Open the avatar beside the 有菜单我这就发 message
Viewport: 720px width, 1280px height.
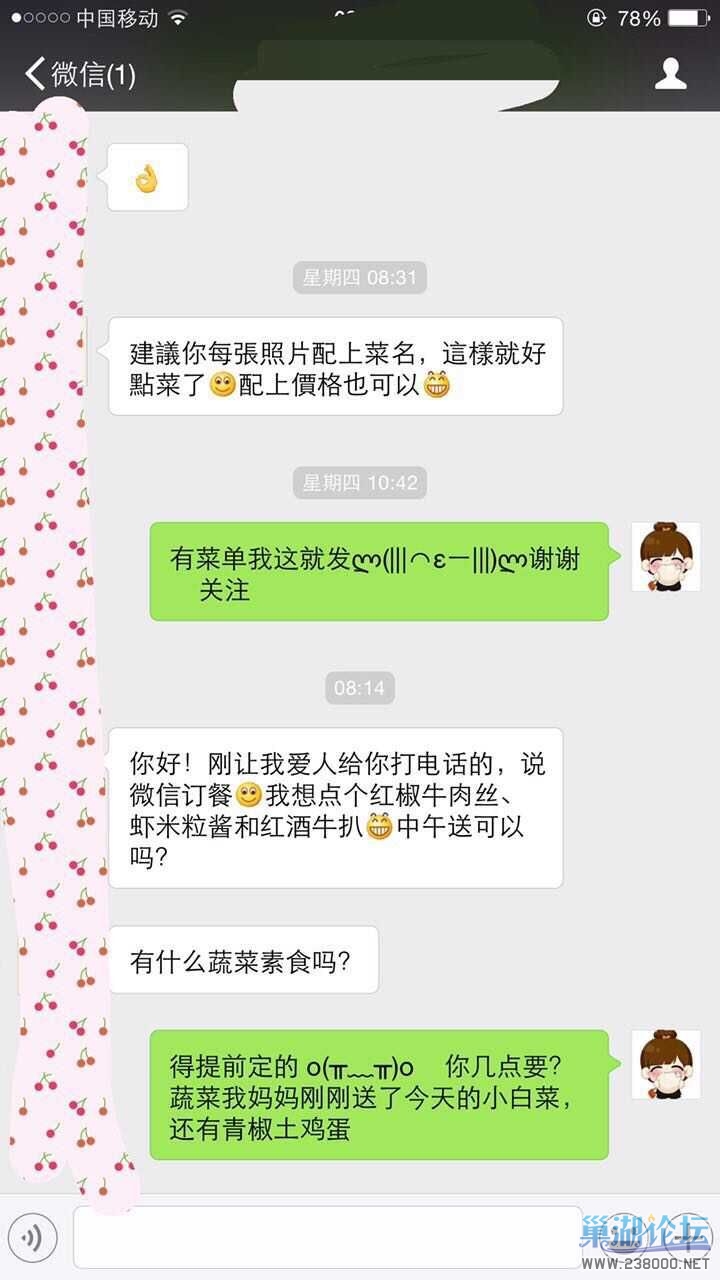(x=665, y=557)
